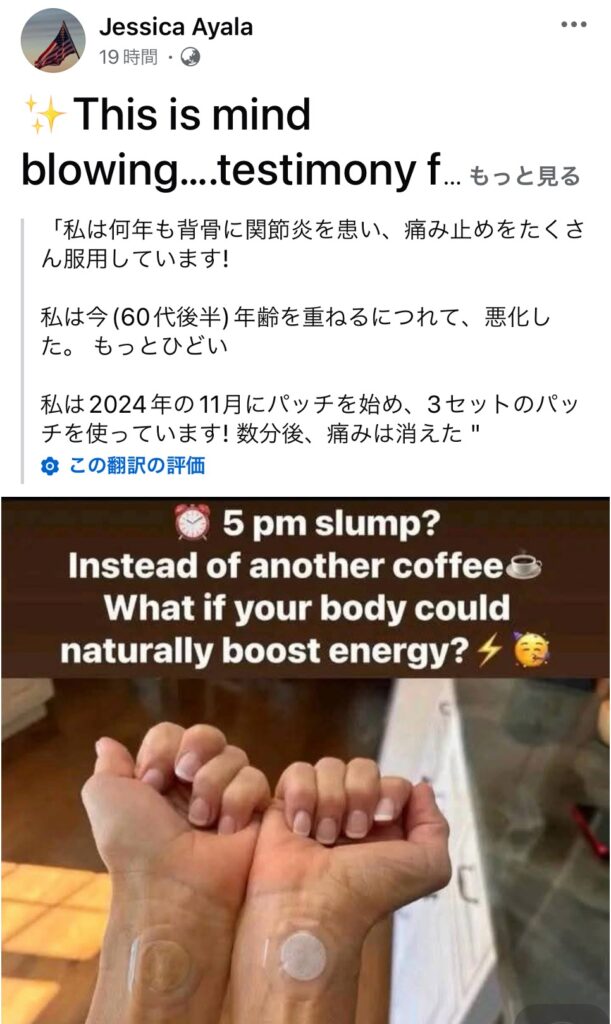The image size is (611, 1024).
Task: Open the post overflow menu
Action: click(x=573, y=25)
